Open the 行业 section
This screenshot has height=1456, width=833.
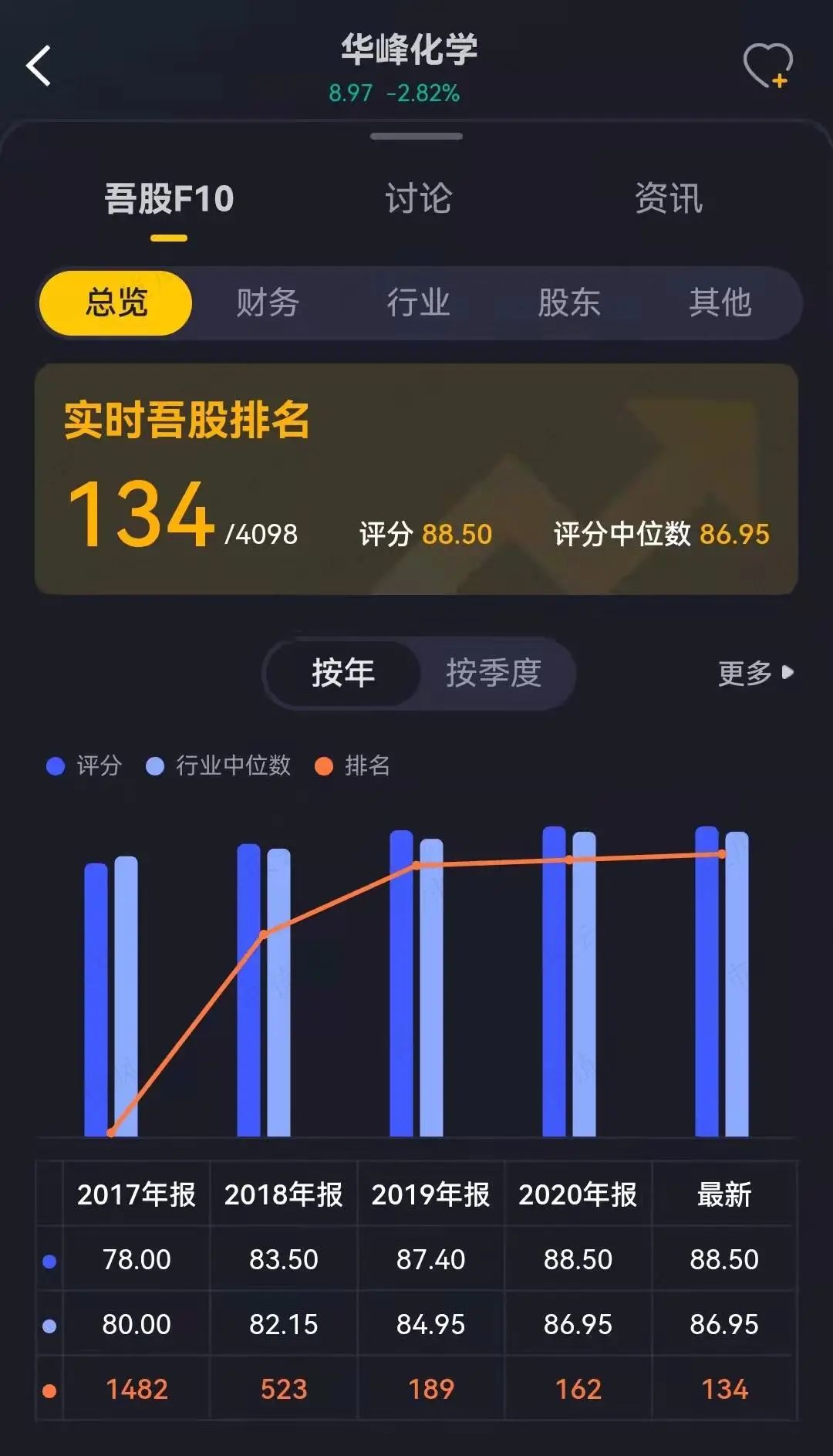tap(418, 302)
